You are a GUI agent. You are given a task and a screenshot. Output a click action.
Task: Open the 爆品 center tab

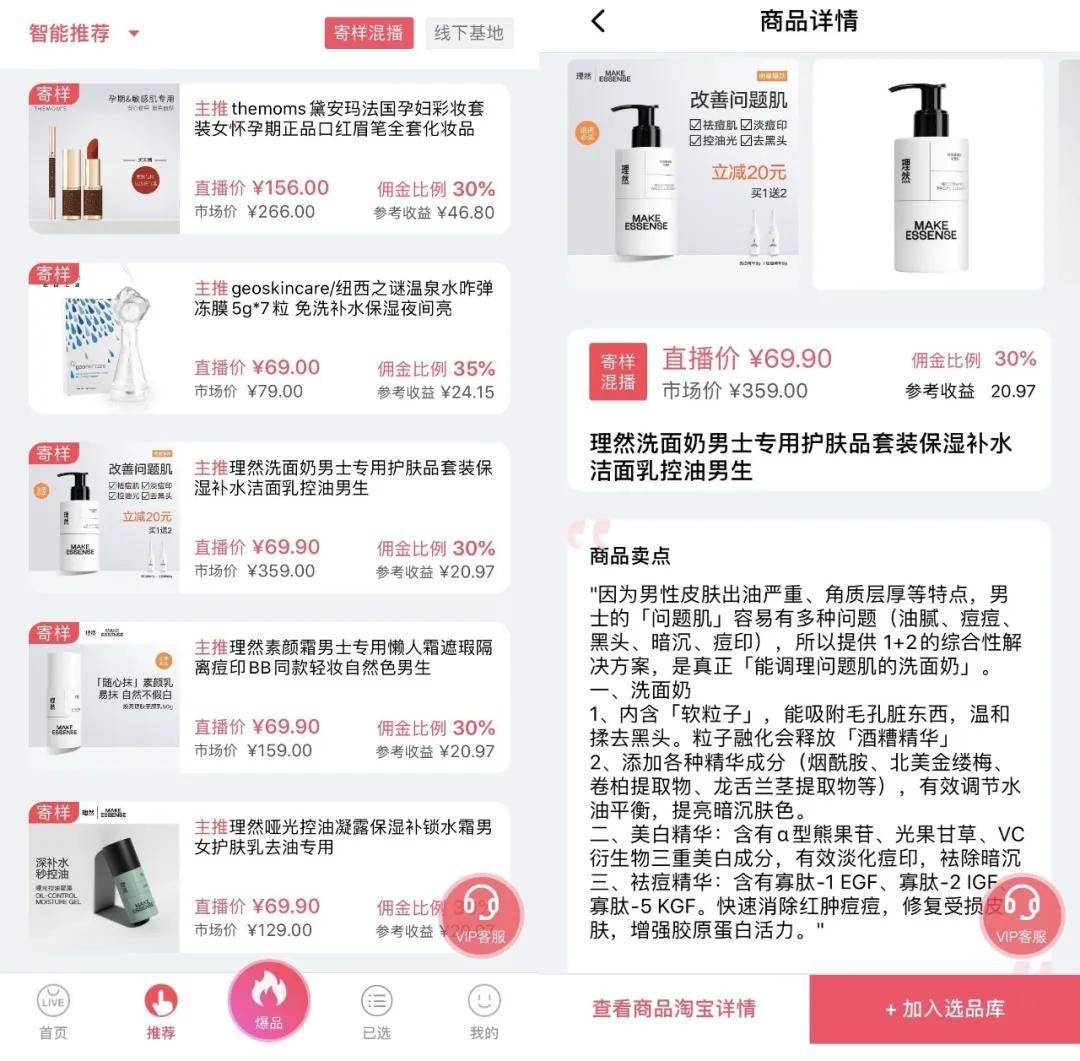pyautogui.click(x=269, y=1001)
